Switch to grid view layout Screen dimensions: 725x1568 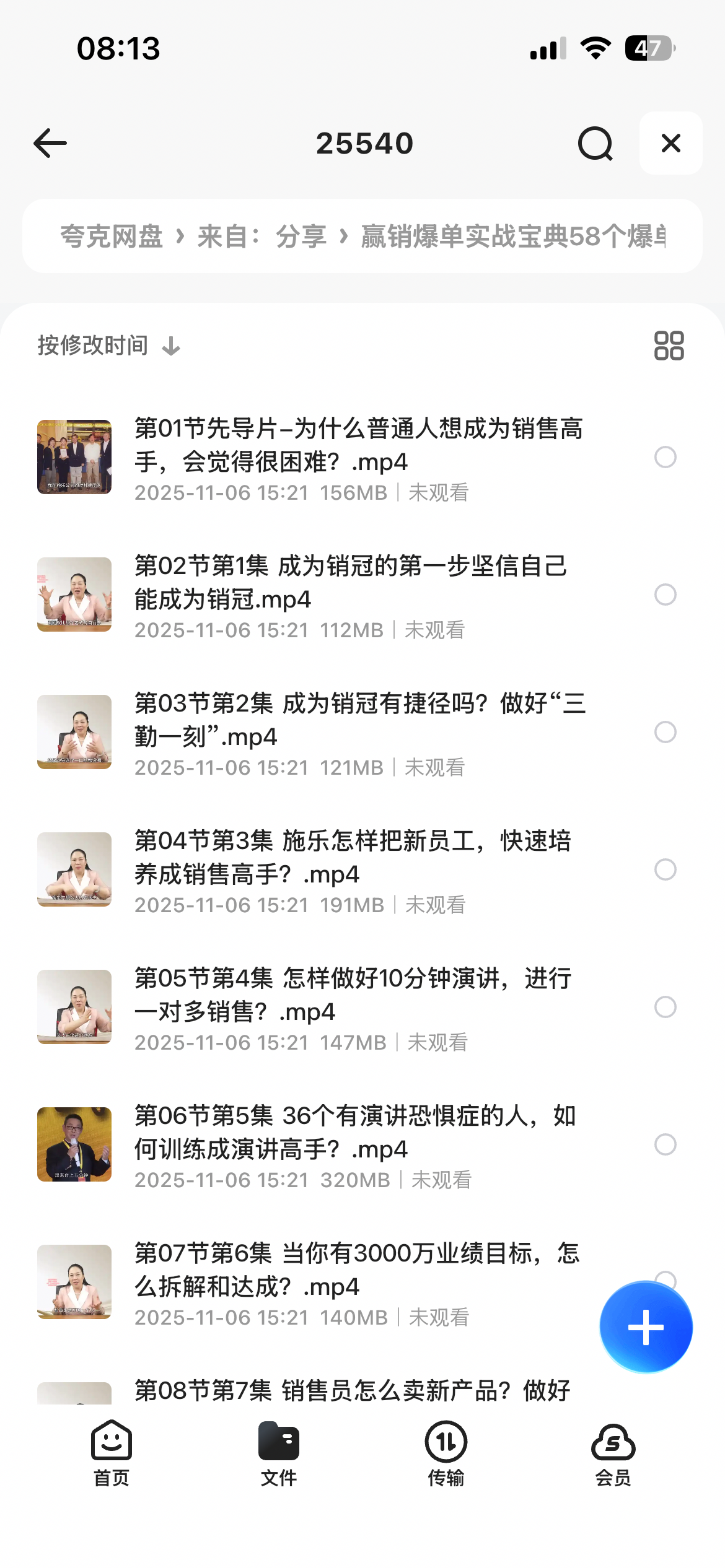point(669,346)
